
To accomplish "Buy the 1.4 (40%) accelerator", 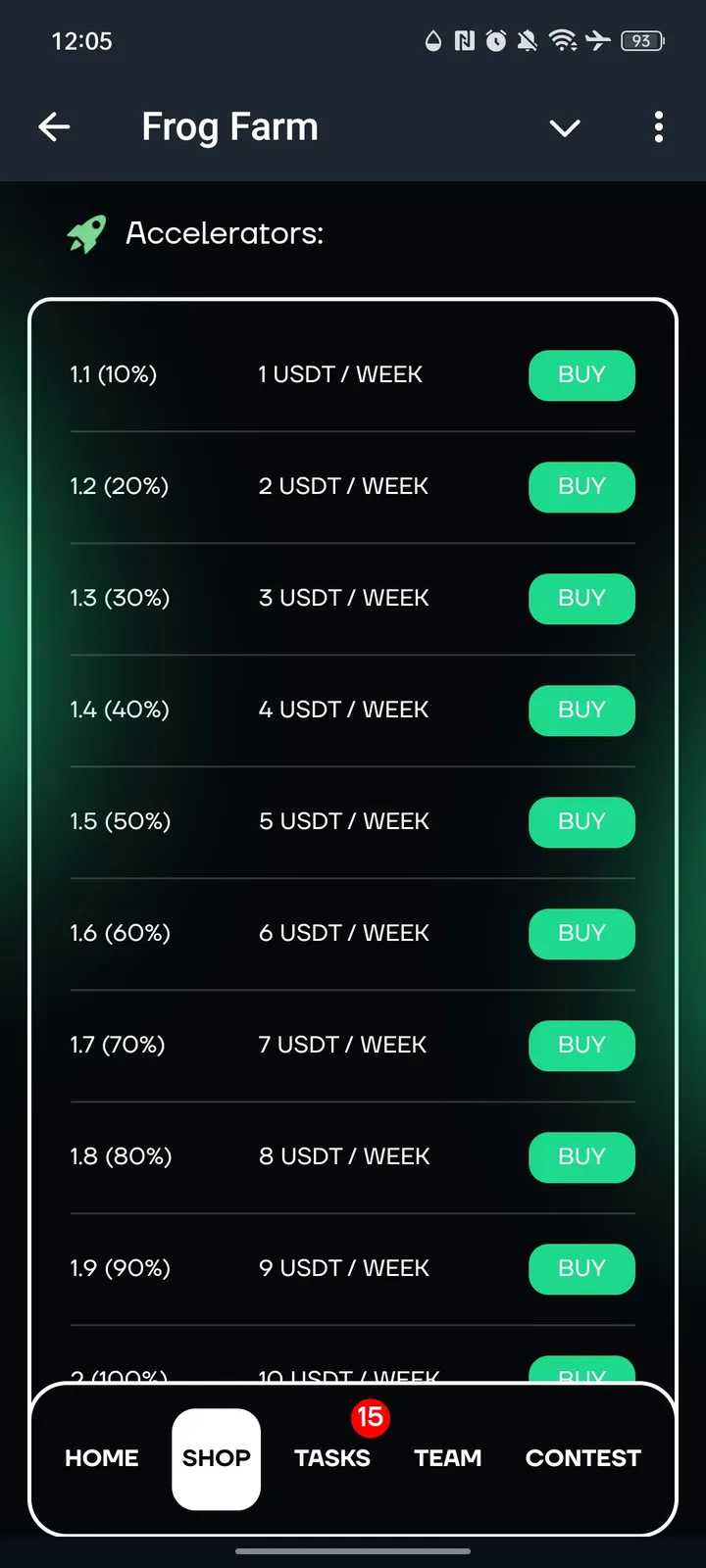I will [581, 710].
